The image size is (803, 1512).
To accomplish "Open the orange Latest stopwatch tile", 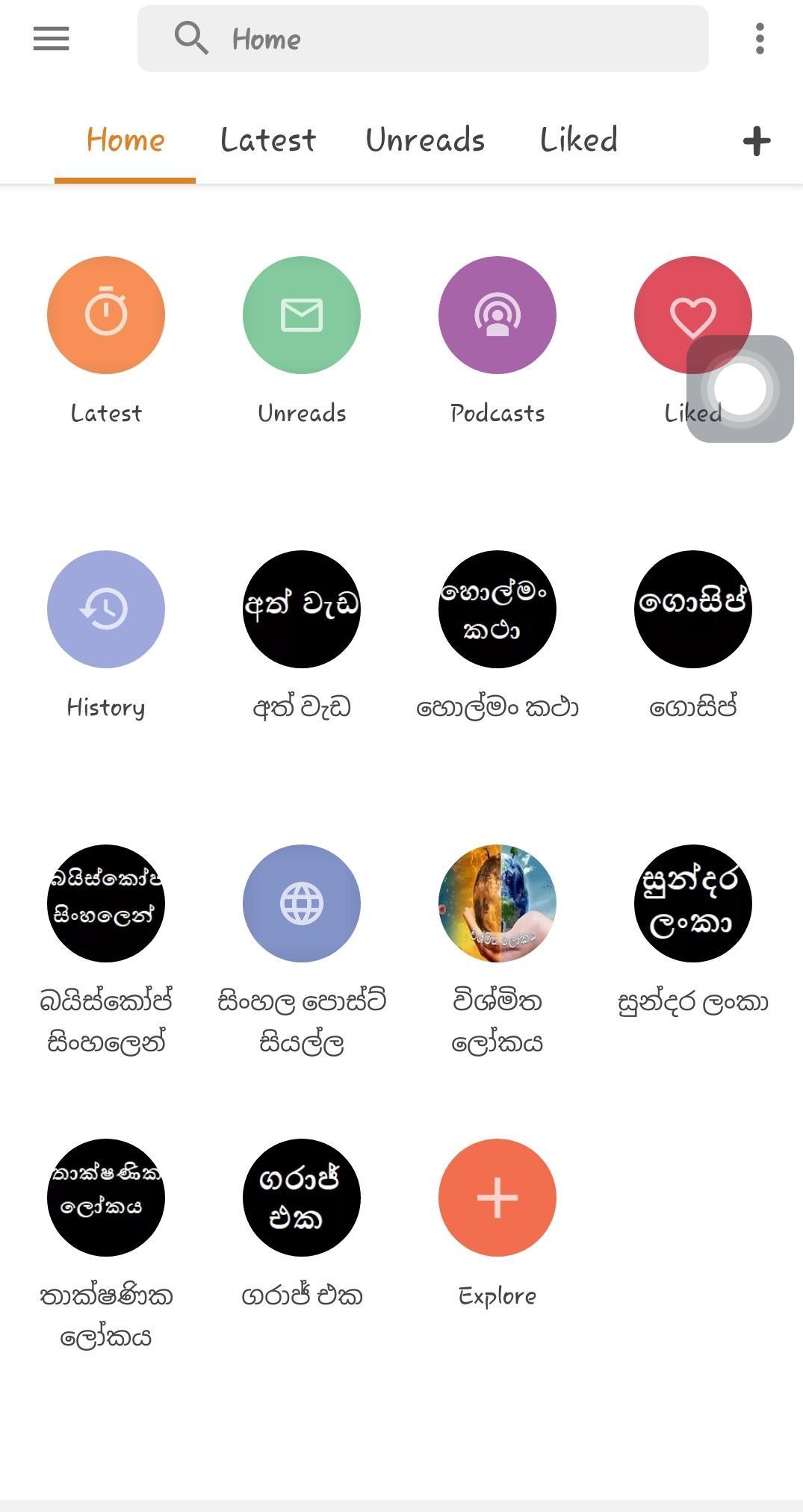I will [106, 315].
